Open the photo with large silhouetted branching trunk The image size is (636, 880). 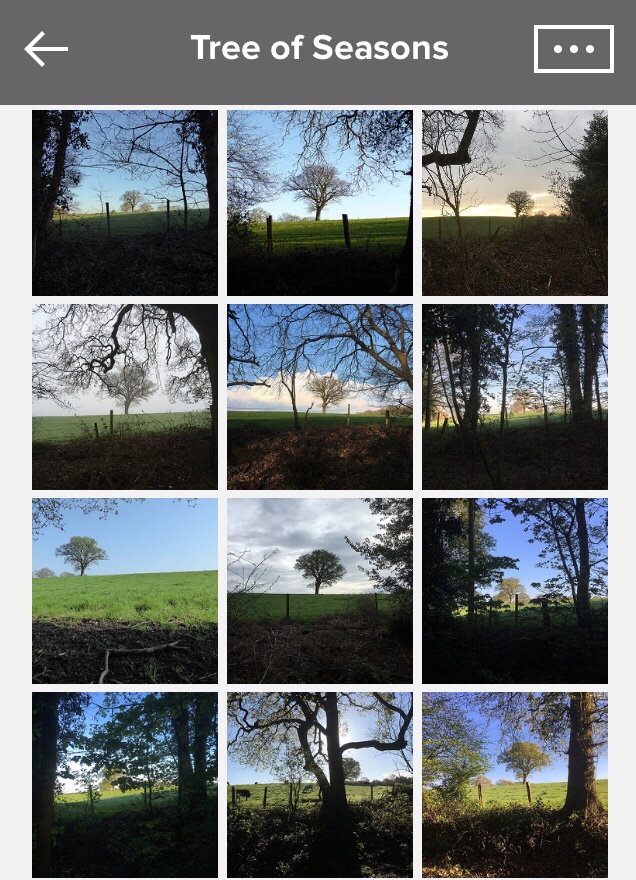(320, 785)
